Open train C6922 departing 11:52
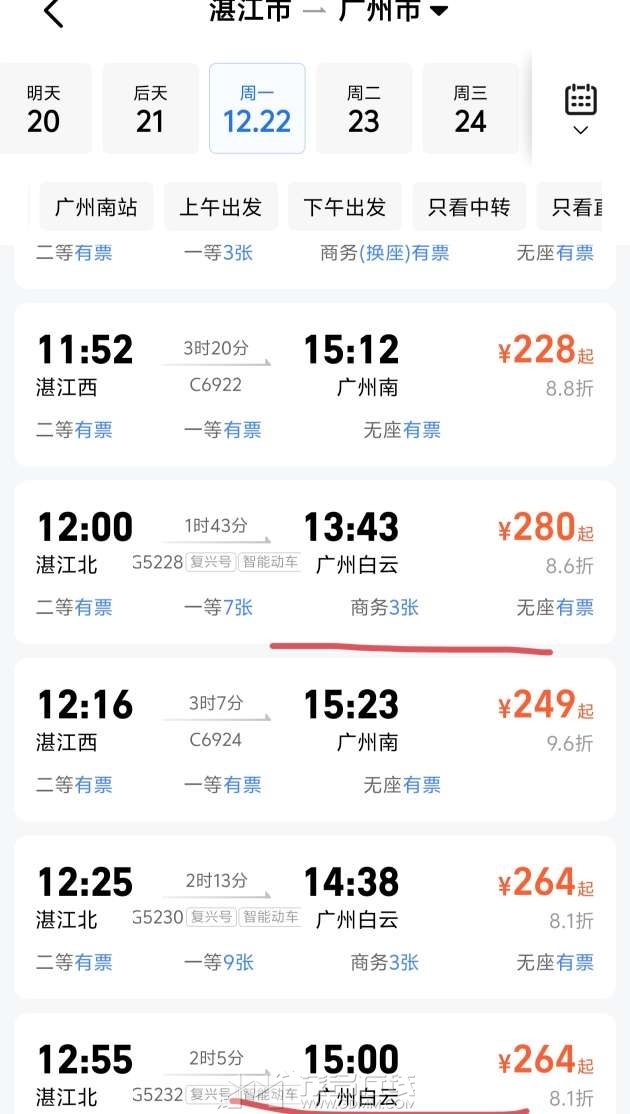The height and width of the screenshot is (1114, 630). [x=315, y=385]
